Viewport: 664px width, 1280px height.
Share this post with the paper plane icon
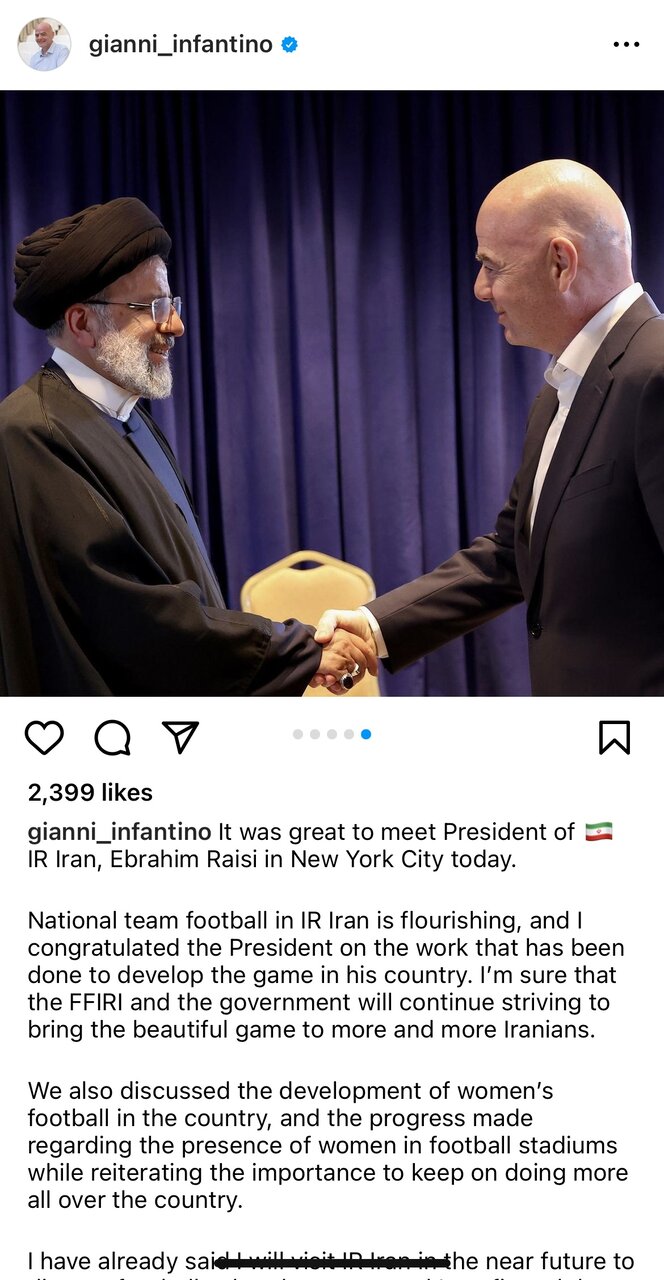[180, 737]
